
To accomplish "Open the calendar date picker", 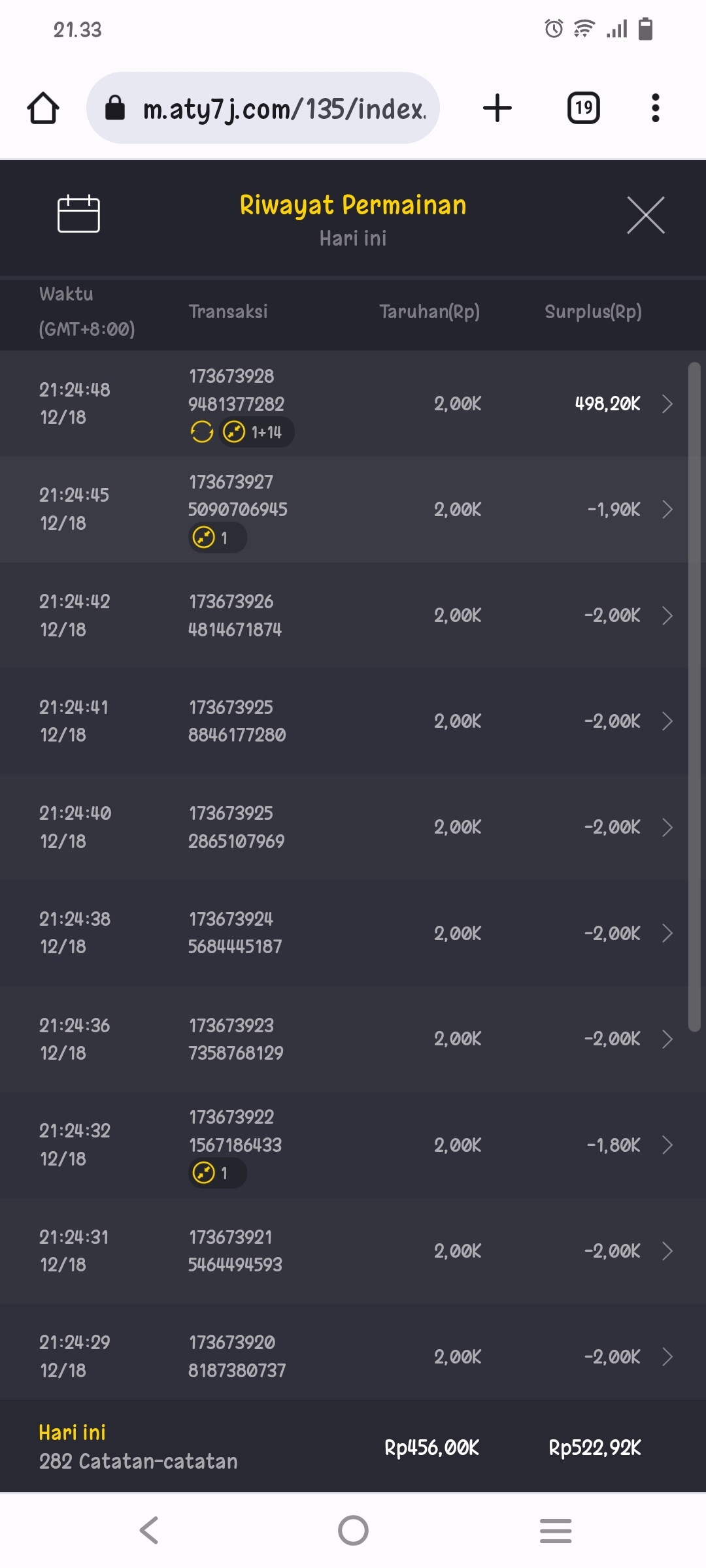I will (x=78, y=214).
